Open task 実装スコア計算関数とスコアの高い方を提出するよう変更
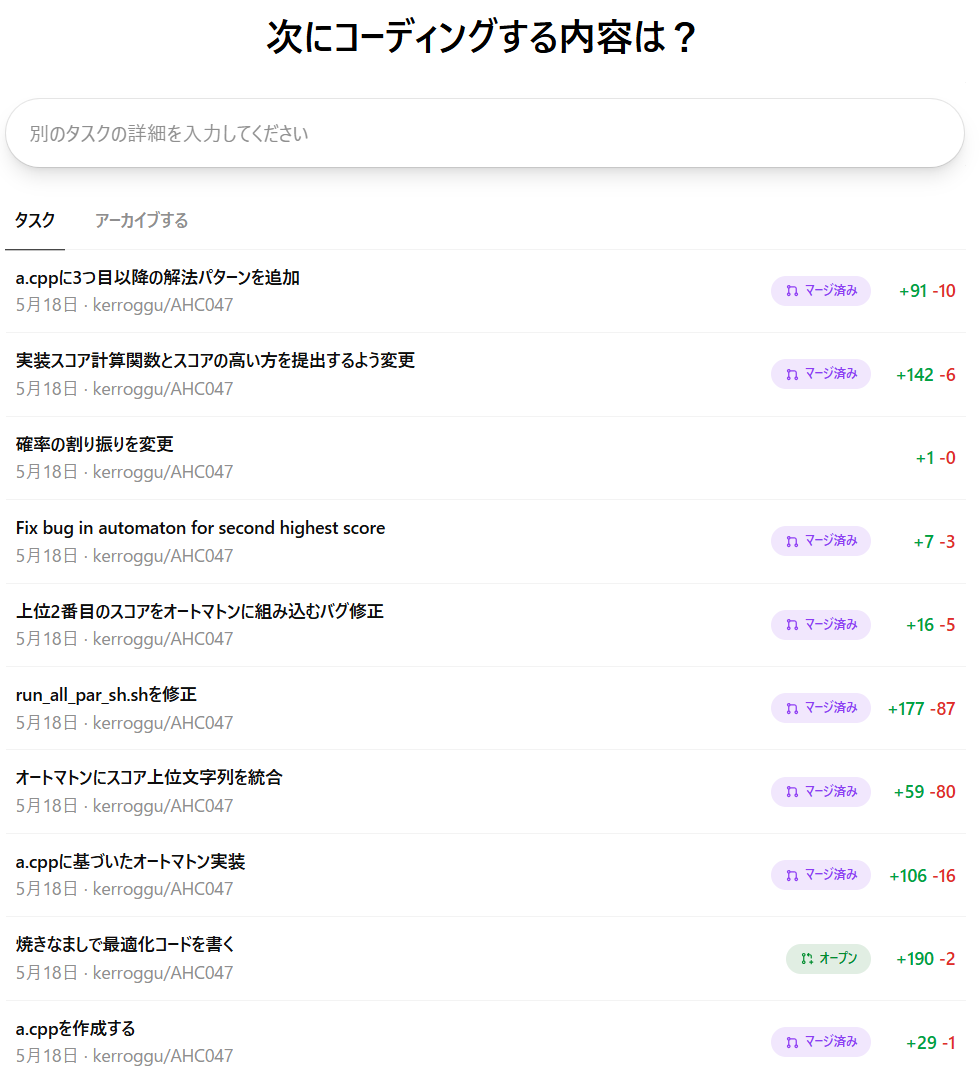Viewport: 980px width, 1068px height. coord(215,361)
